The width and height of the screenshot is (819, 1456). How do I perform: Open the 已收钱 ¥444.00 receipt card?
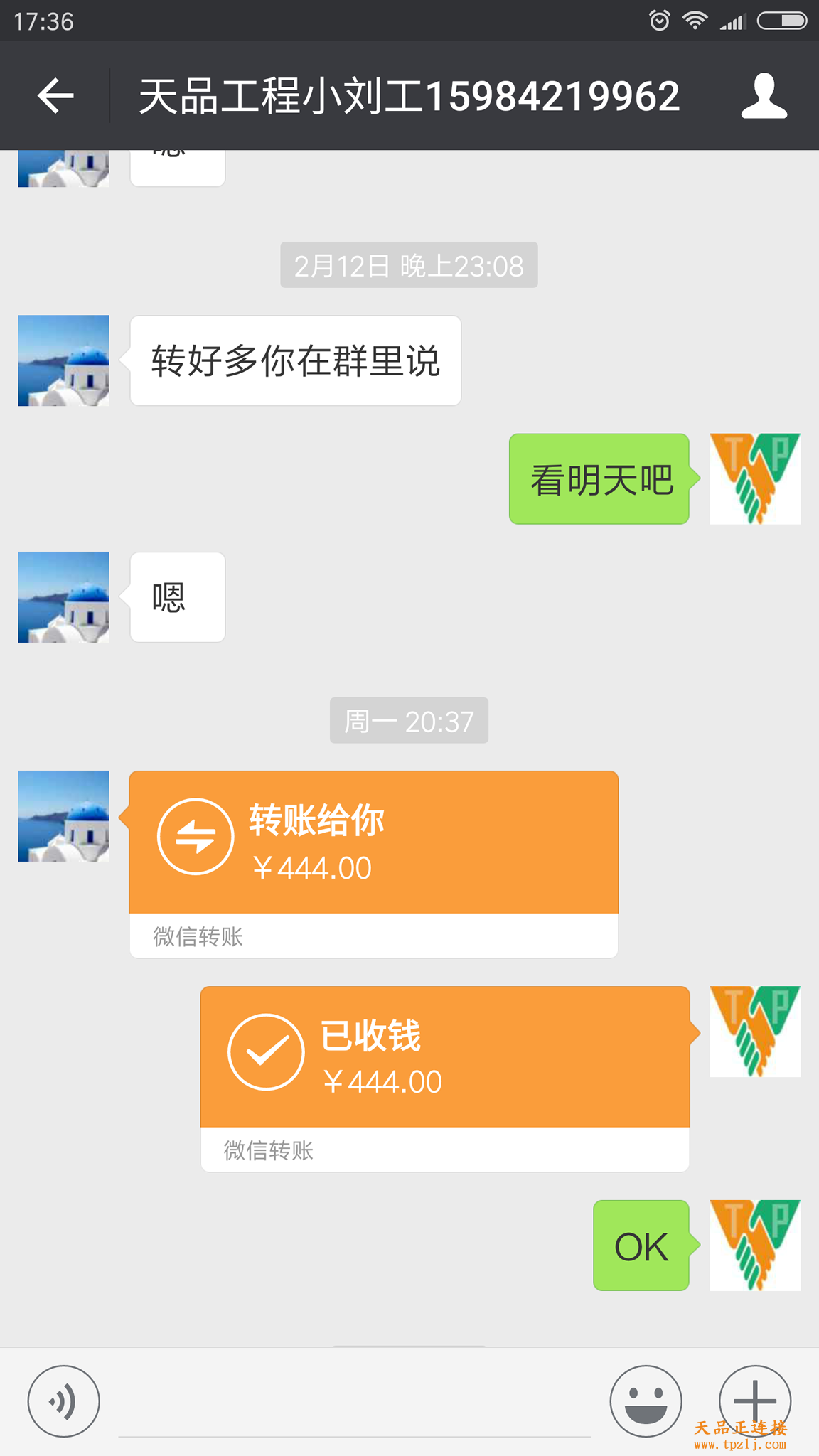coord(444,1058)
